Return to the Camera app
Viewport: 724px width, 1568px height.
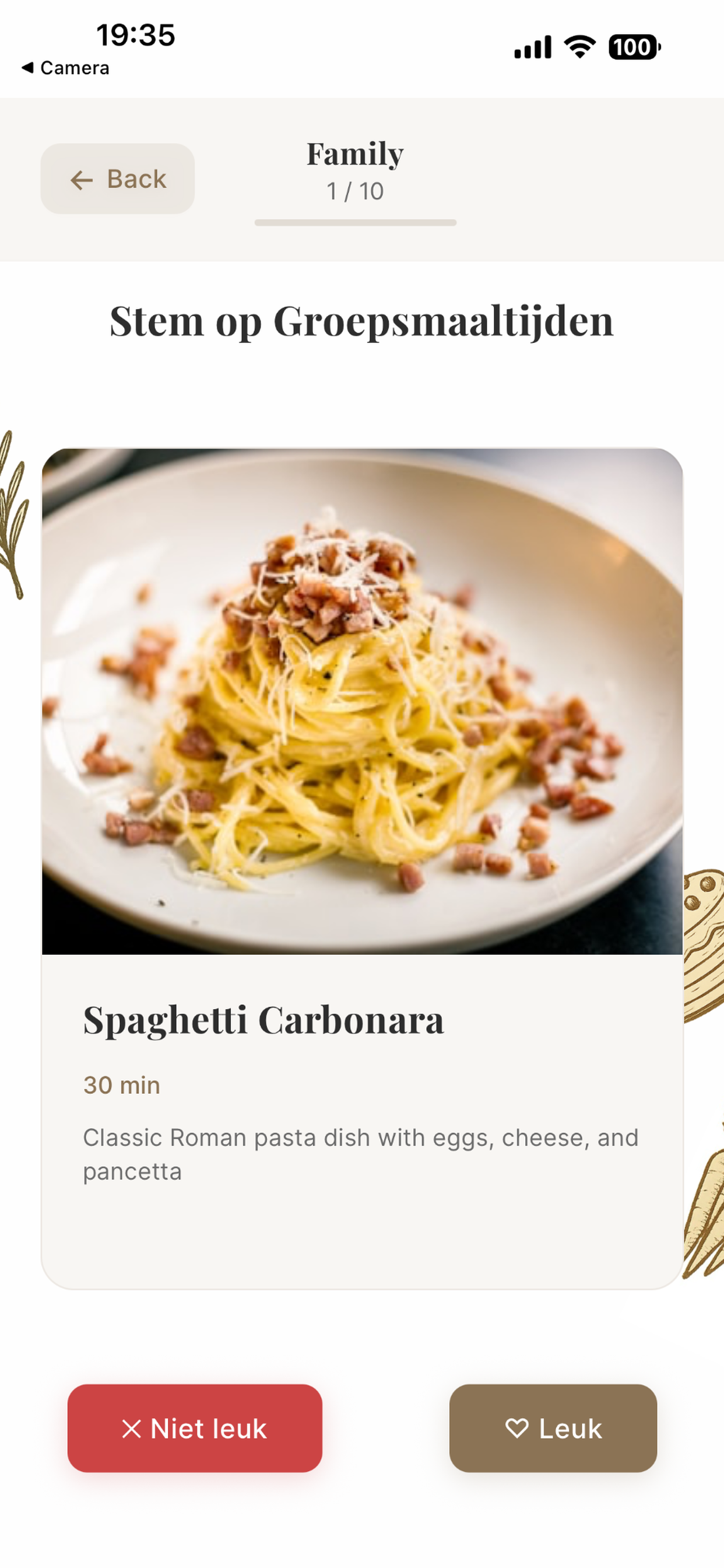pyautogui.click(x=66, y=68)
